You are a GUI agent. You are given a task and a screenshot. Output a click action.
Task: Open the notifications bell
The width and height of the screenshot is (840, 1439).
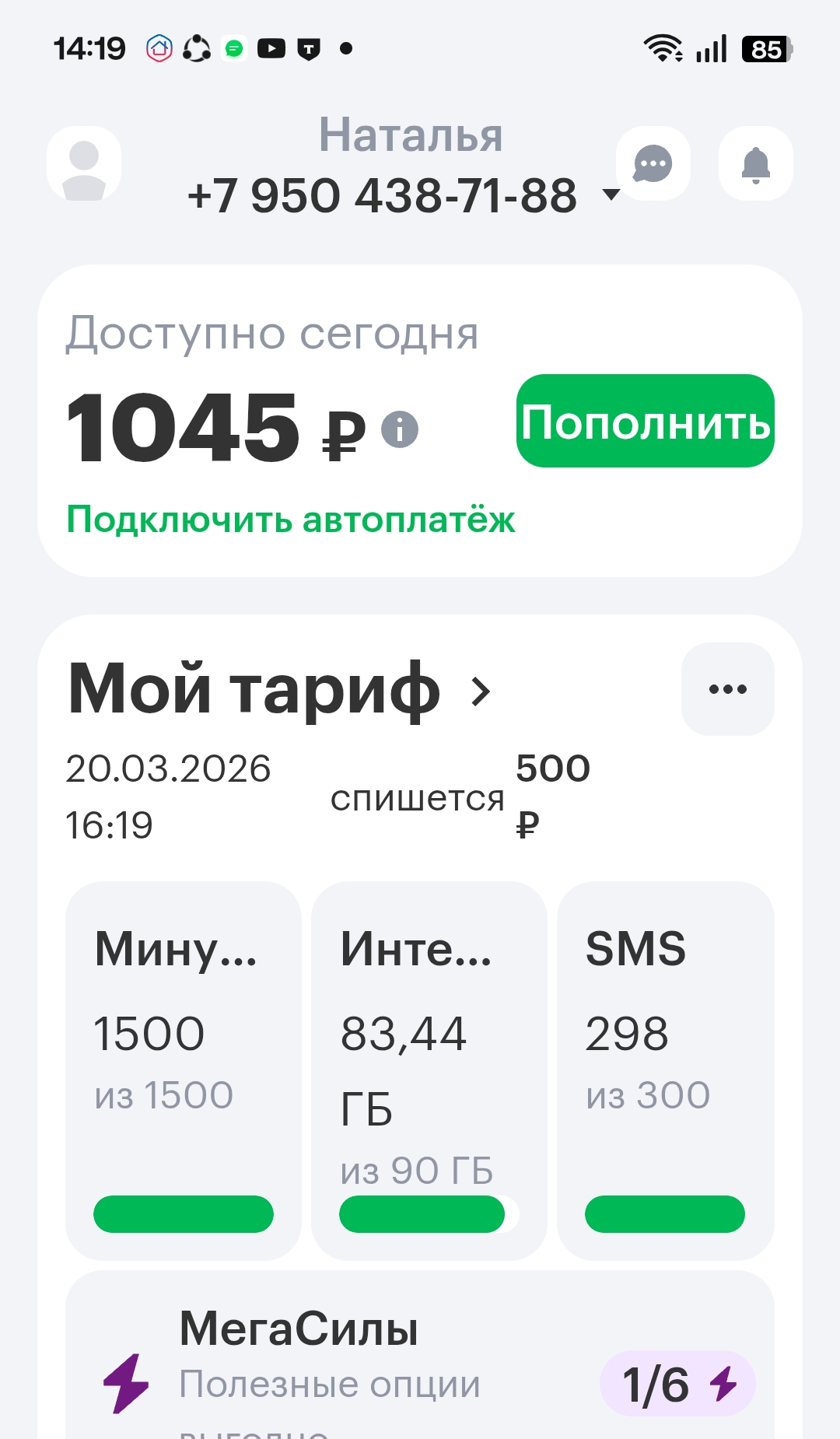pyautogui.click(x=756, y=163)
